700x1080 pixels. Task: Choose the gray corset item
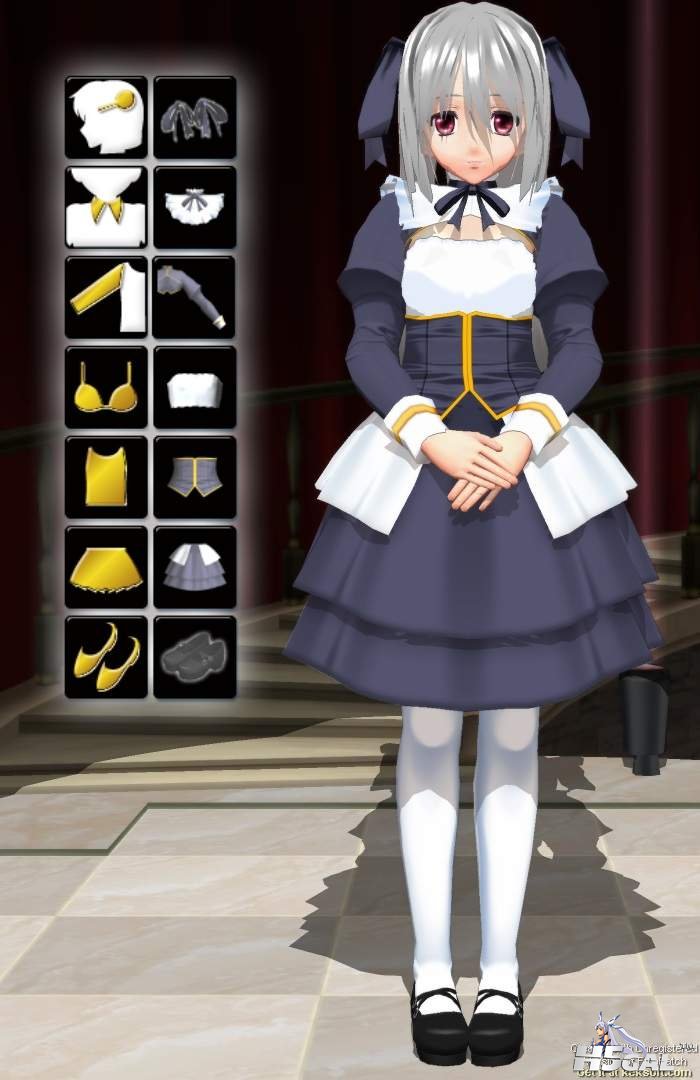(x=194, y=477)
